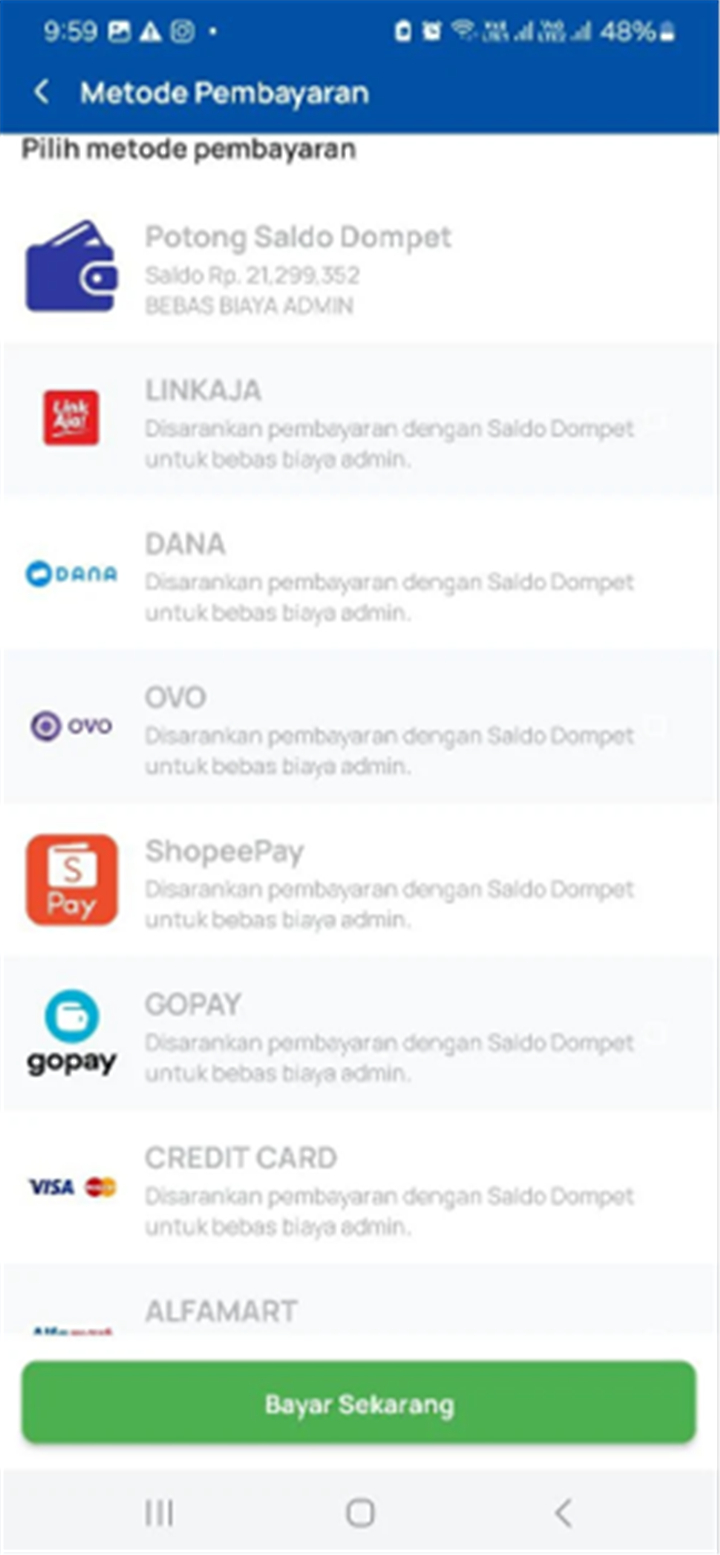Go back from Metode Pembayaran

(41, 93)
